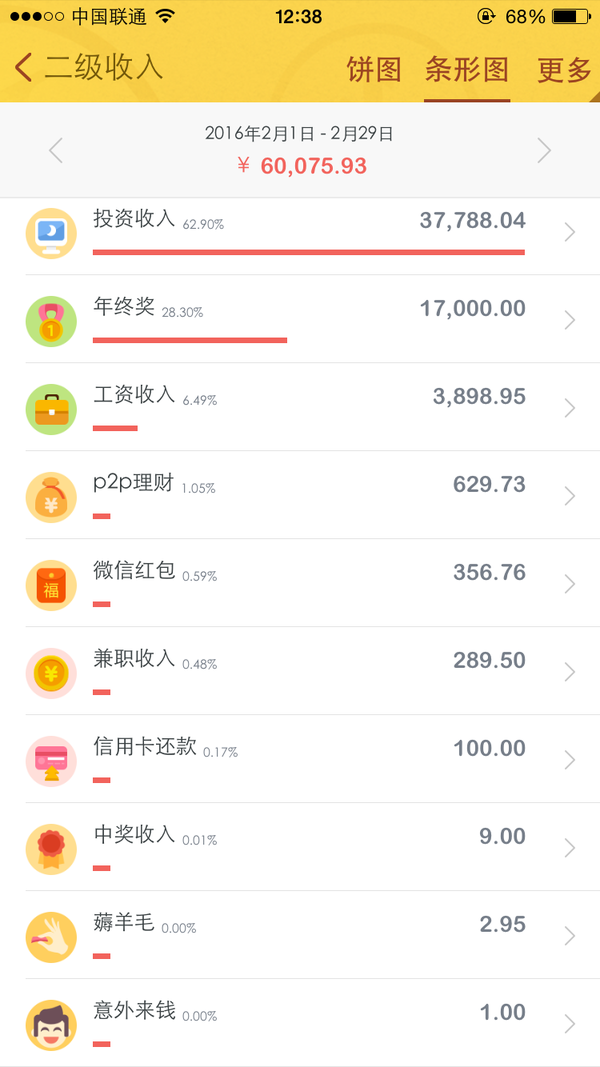Open the 意外来钱 row

pyautogui.click(x=300, y=1023)
